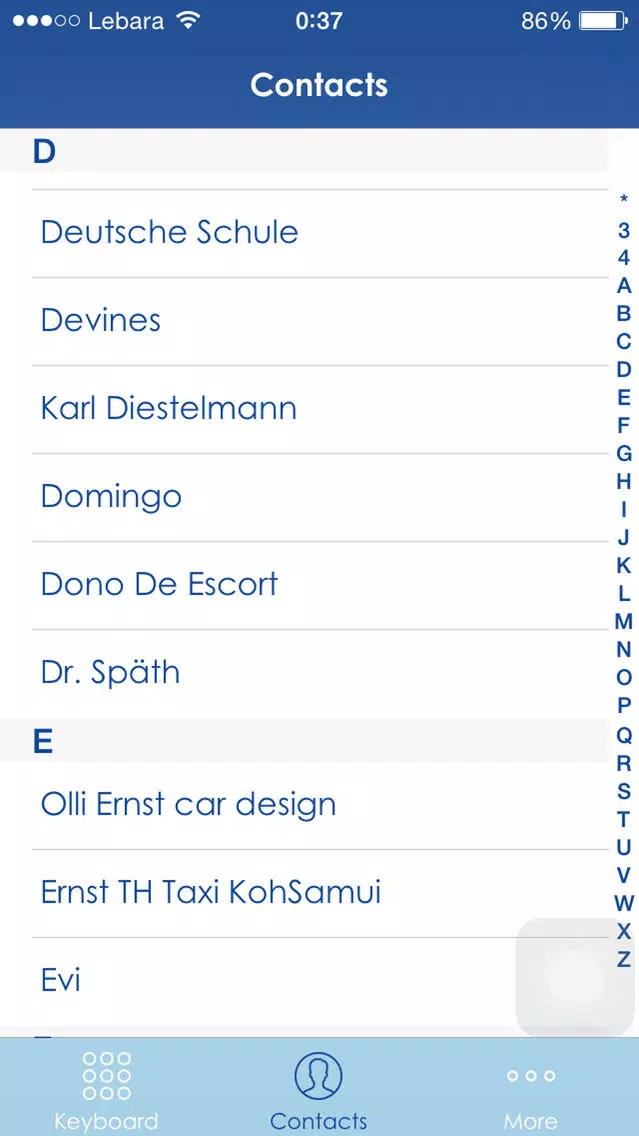Select Karl Diestelmann from the list
639x1136 pixels.
click(320, 409)
